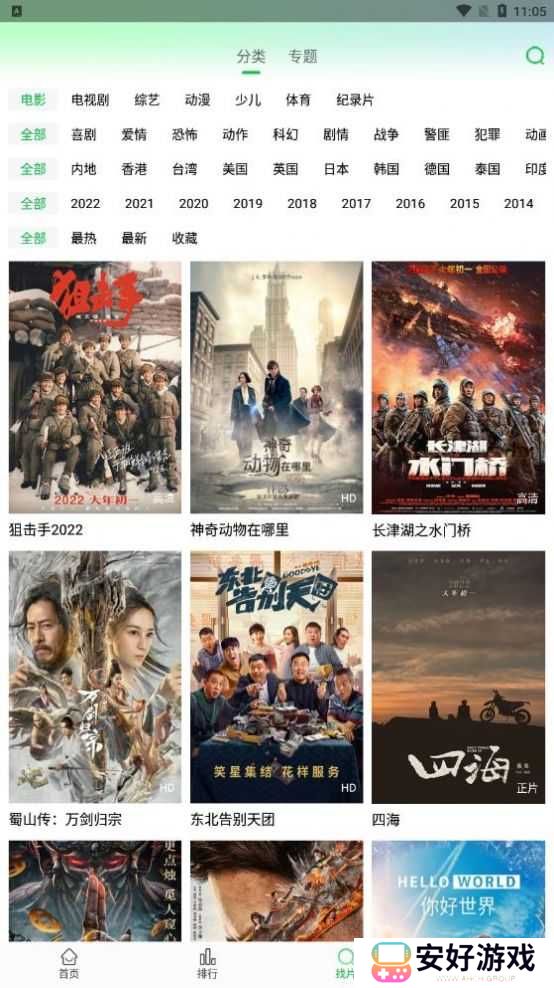The width and height of the screenshot is (554, 988).
Task: Select the 电视剧 category
Action: pyautogui.click(x=90, y=100)
